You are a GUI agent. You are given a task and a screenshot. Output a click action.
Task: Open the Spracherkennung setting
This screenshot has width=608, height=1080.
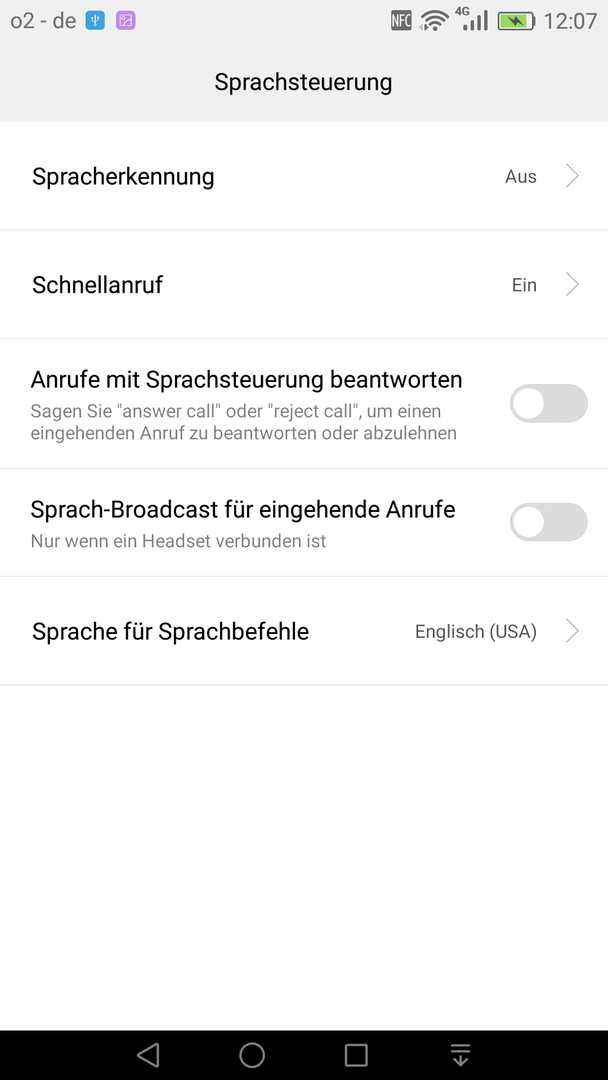tap(304, 176)
